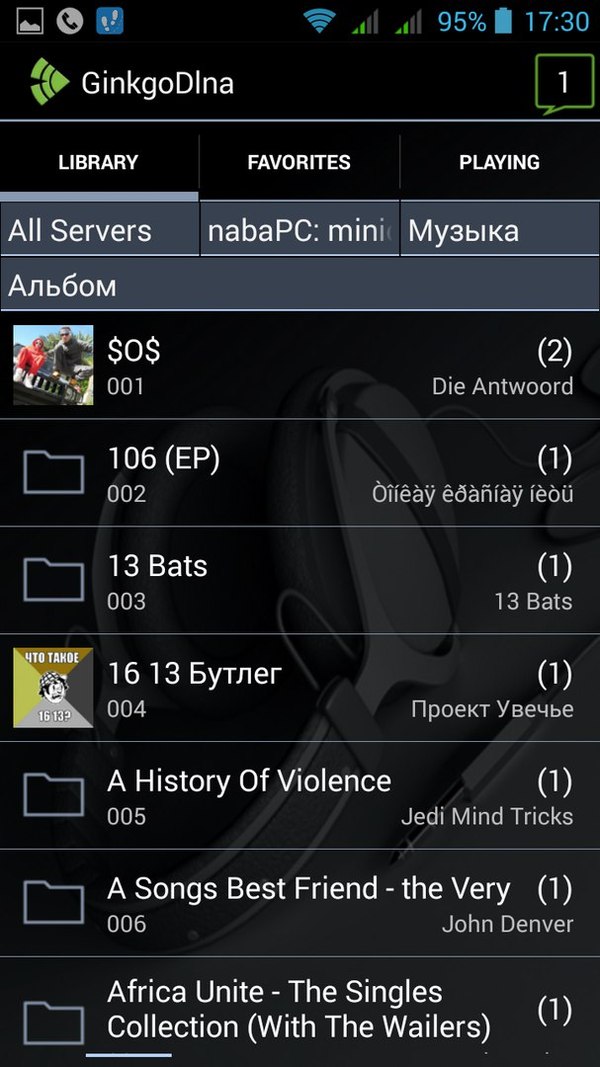This screenshot has width=600, height=1067.
Task: Open the 16 13 Бутлег album
Action: click(x=300, y=689)
